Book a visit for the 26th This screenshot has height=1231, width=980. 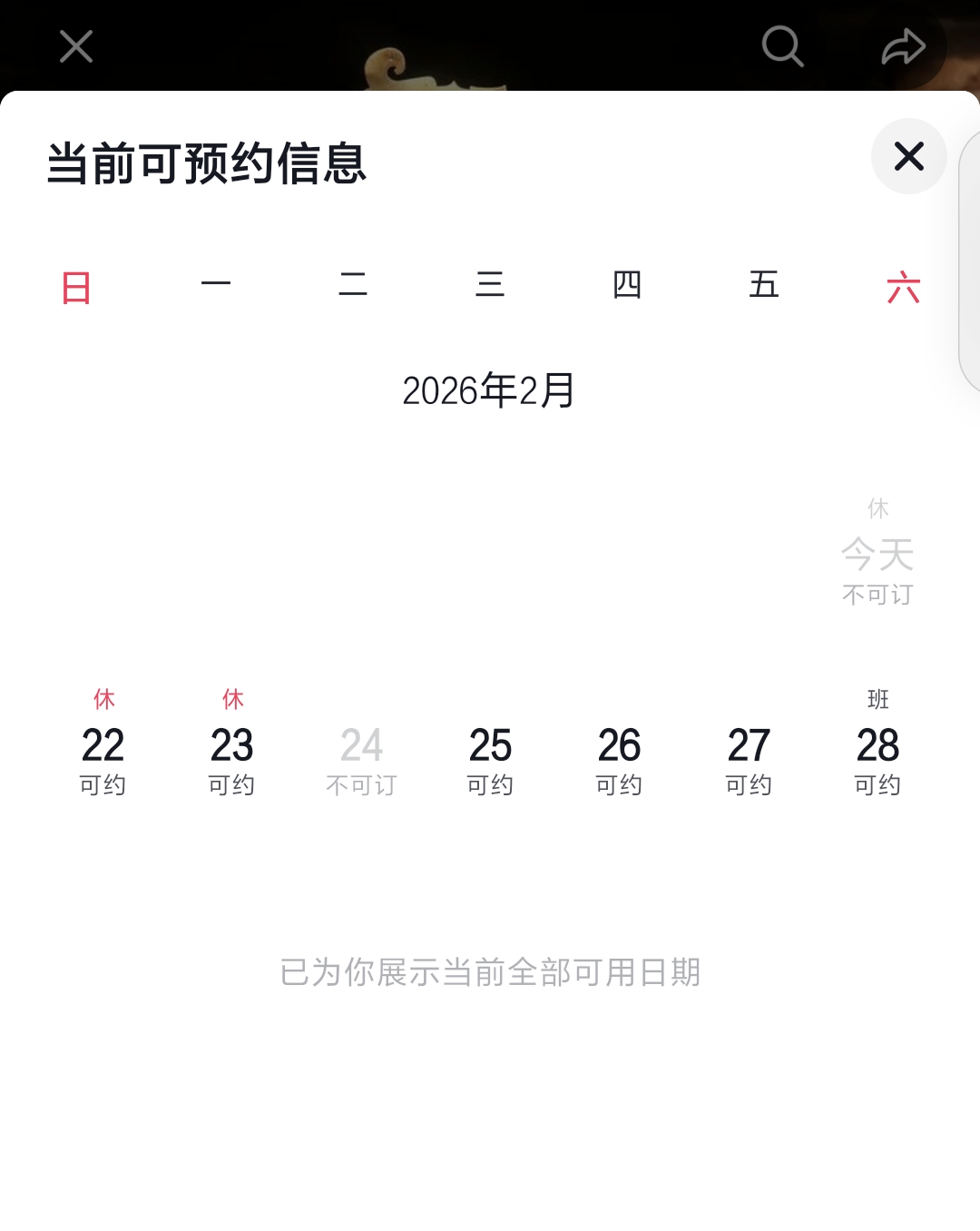click(619, 746)
